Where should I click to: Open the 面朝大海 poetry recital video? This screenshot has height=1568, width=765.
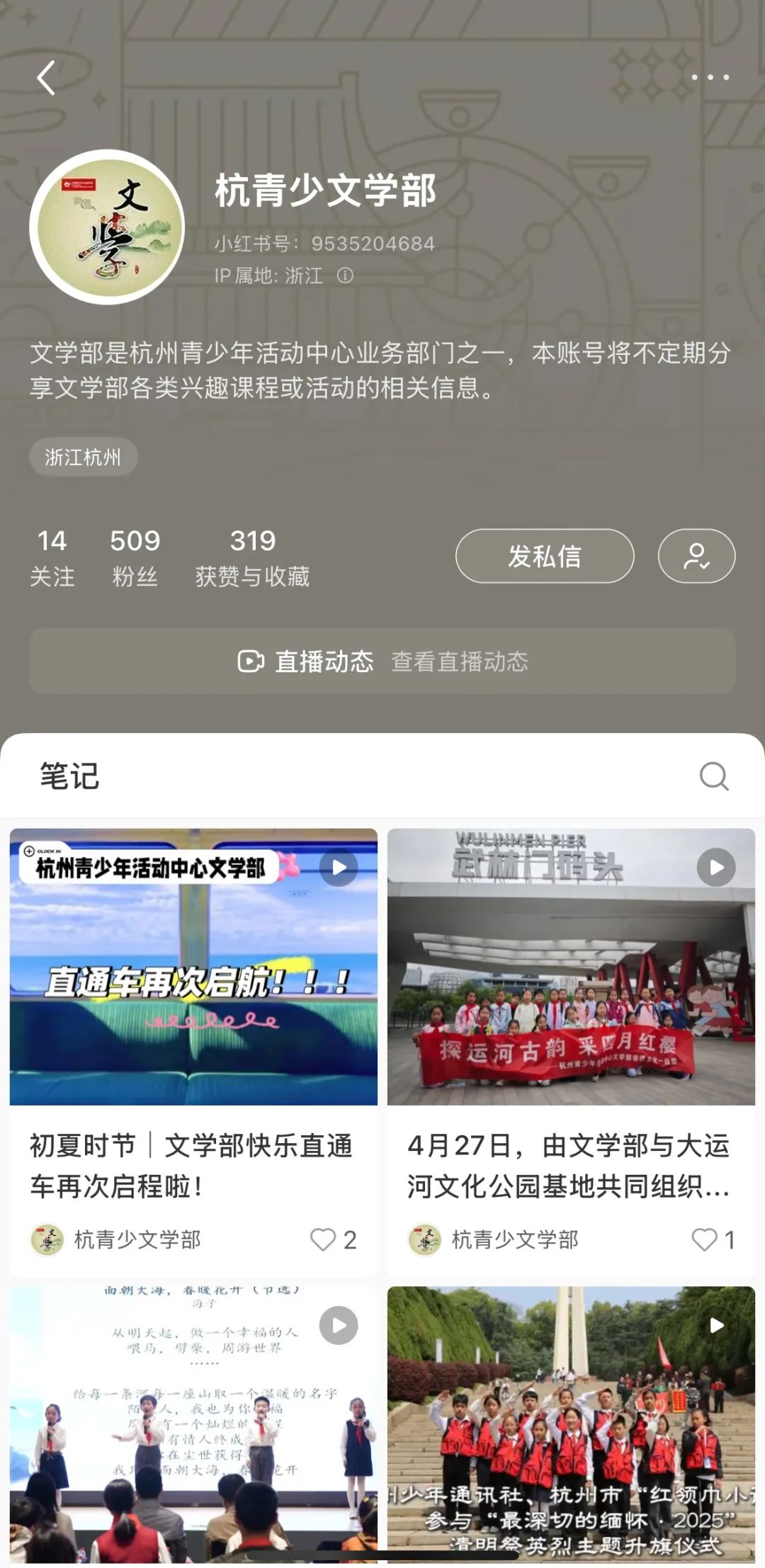(193, 1424)
